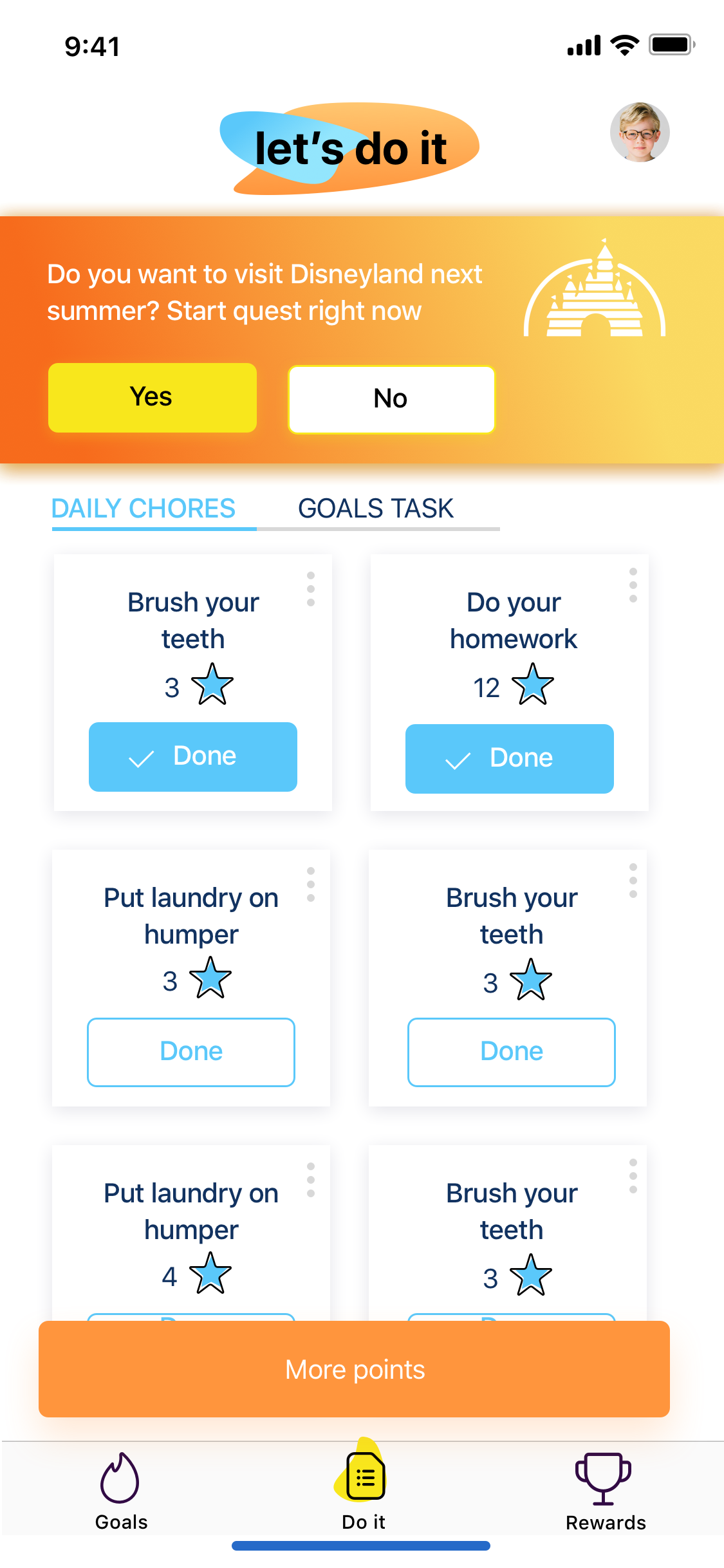
Task: Tap the More points button
Action: (x=354, y=1369)
